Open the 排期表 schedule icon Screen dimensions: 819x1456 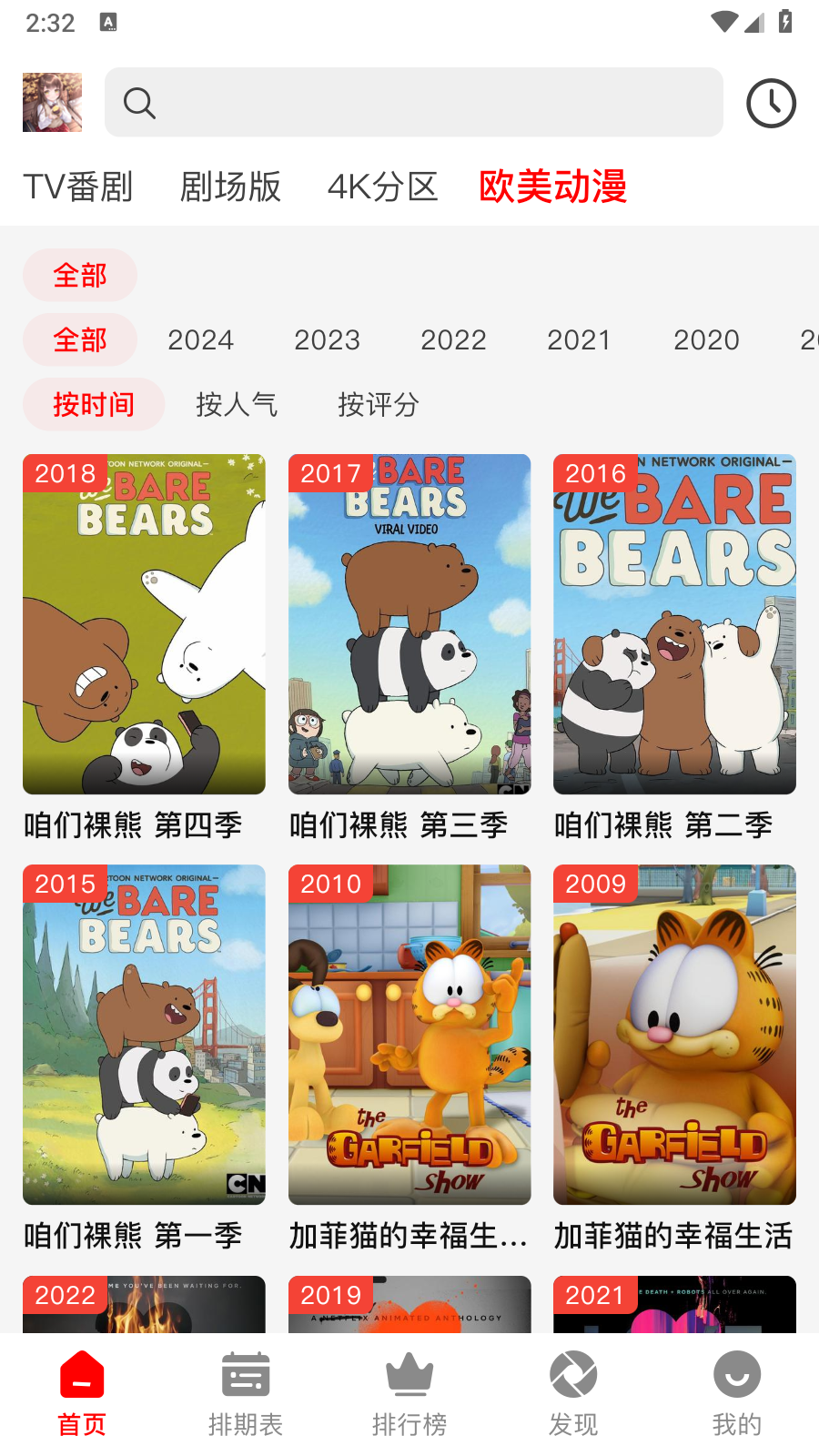pos(245,1376)
